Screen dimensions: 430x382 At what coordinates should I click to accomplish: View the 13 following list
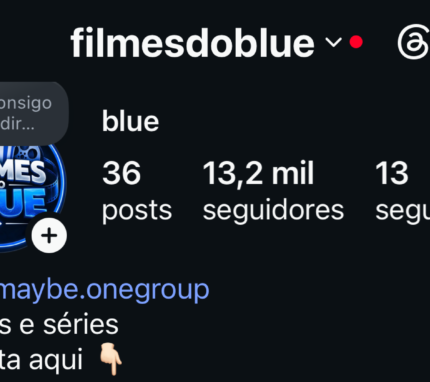coord(402,191)
